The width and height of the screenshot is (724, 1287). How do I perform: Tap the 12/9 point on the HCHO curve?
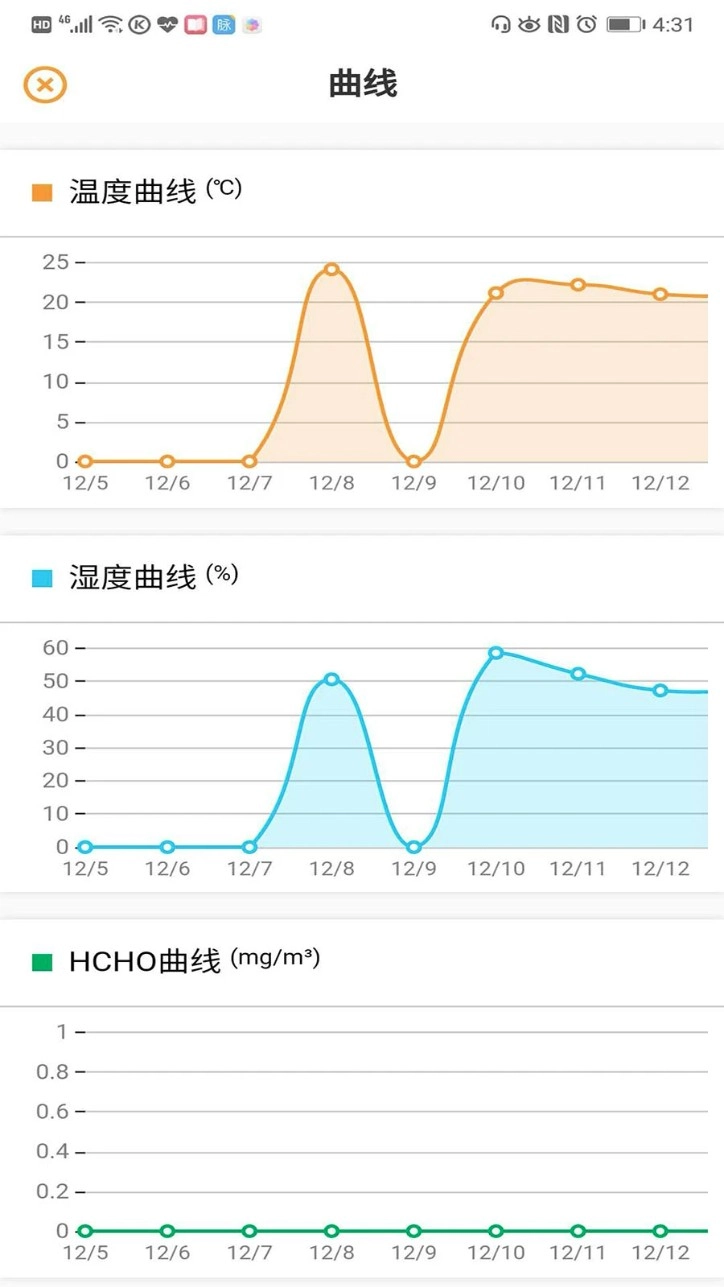click(x=414, y=1231)
